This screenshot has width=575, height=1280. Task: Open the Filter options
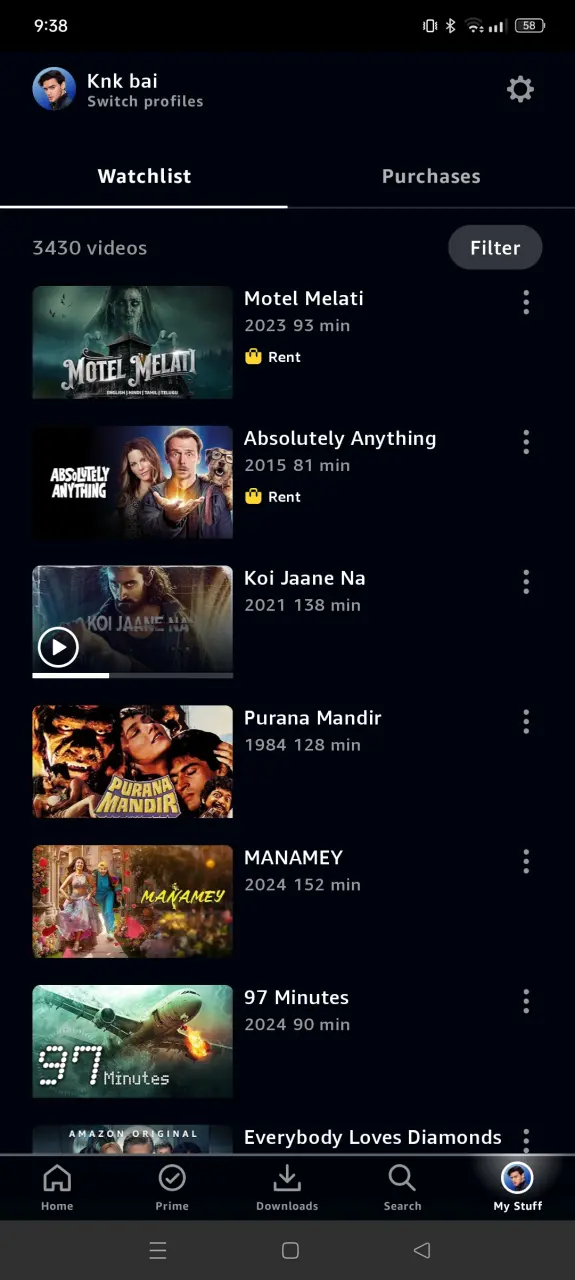point(495,248)
